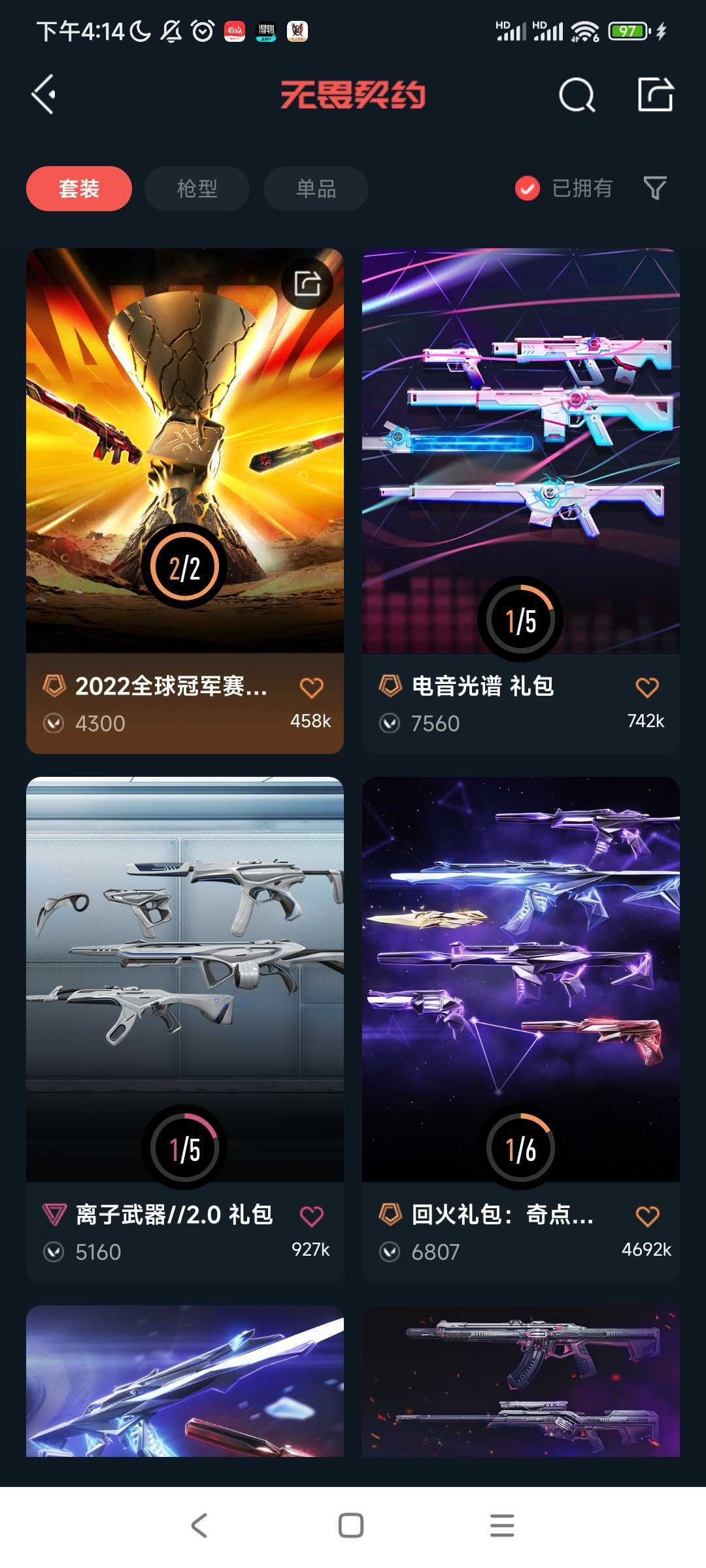This screenshot has height=1568, width=706.
Task: Favorite the 电音光谱 礼包 bundle
Action: click(x=646, y=687)
